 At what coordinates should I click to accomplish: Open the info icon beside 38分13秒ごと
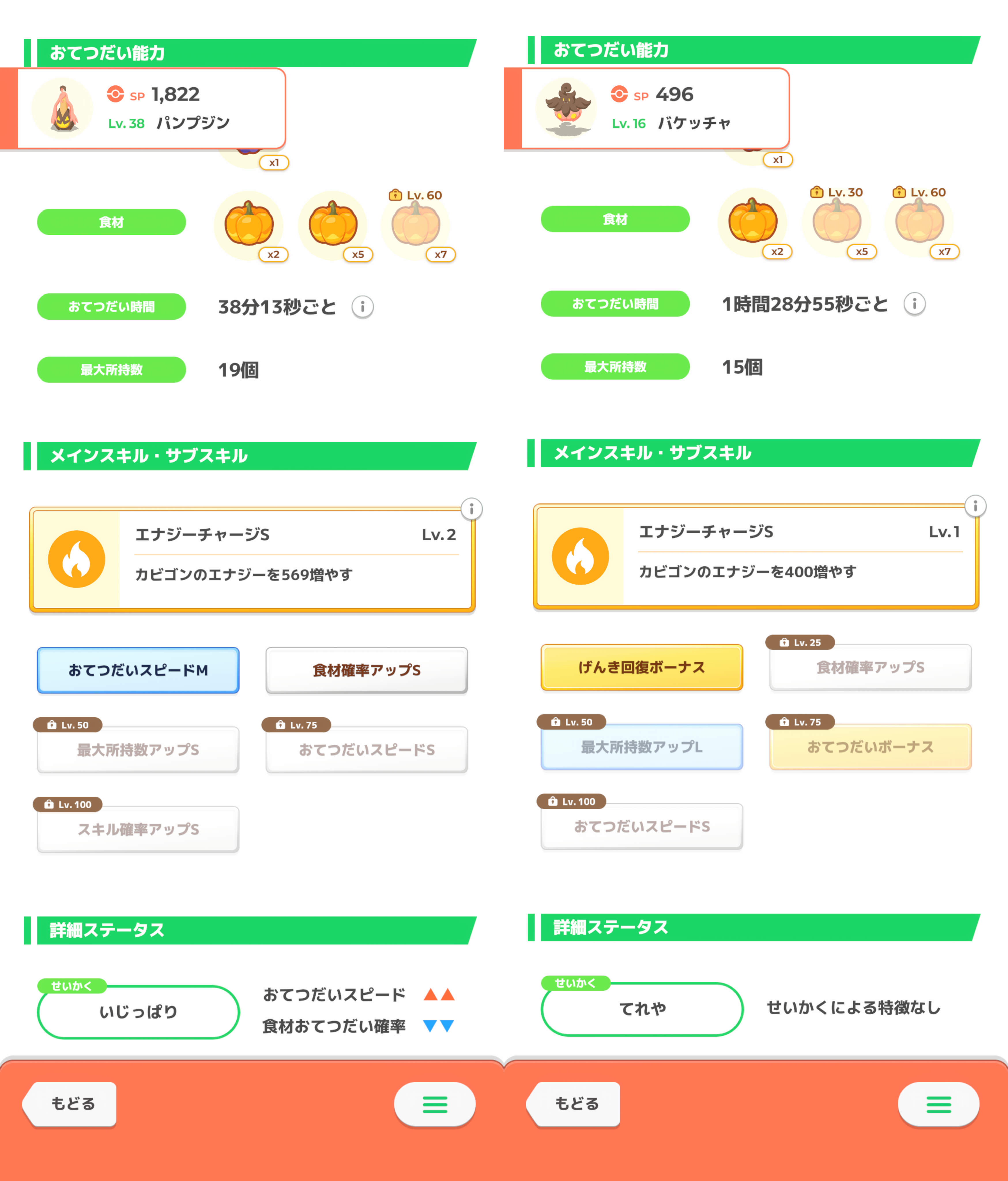pos(362,307)
